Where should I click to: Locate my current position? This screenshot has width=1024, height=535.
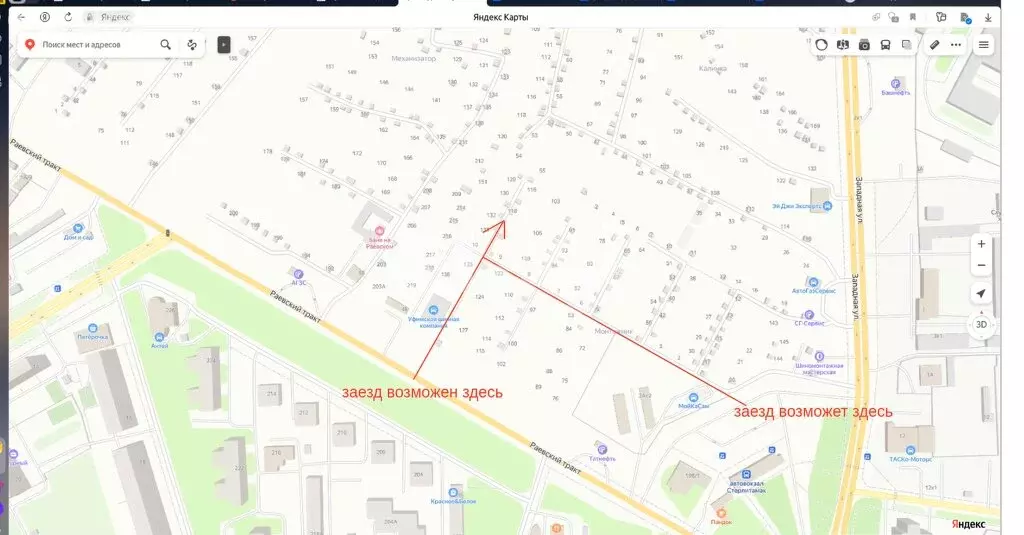981,294
